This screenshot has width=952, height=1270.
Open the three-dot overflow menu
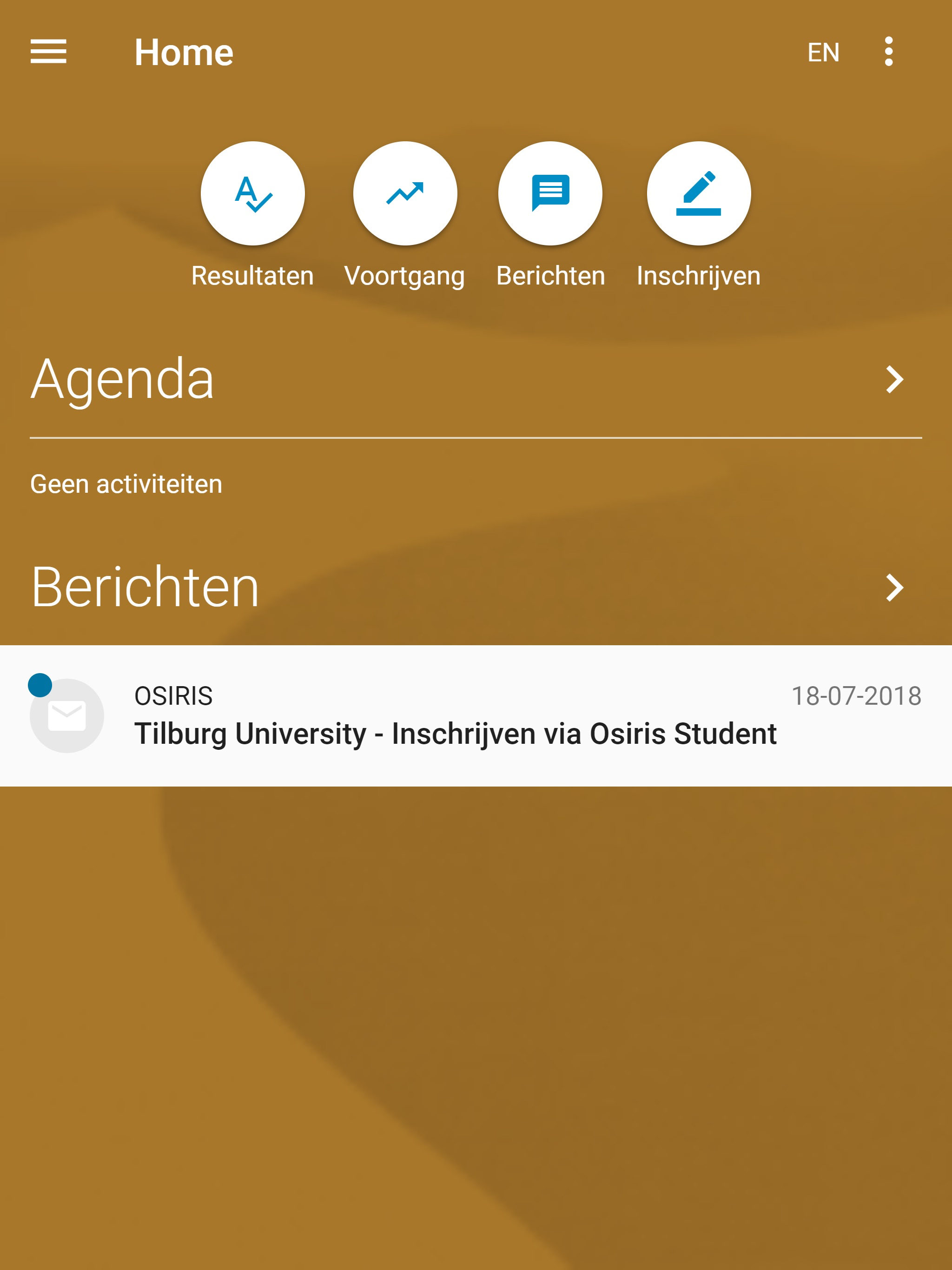[888, 52]
